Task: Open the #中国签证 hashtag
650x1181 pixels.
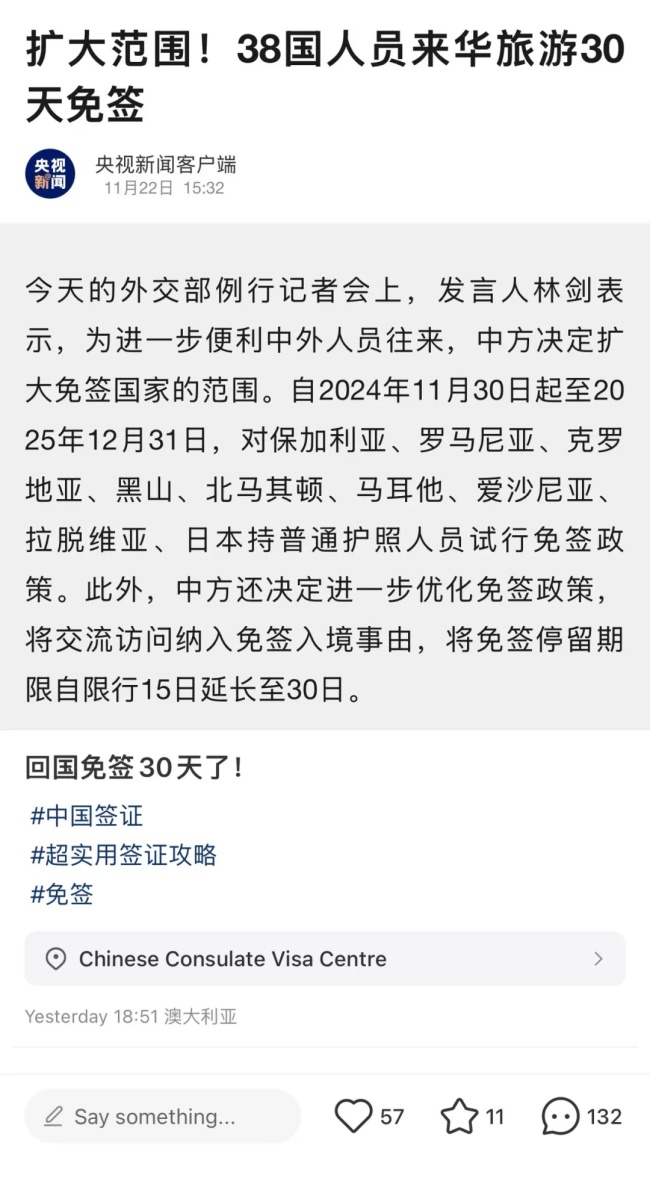Action: [x=86, y=816]
